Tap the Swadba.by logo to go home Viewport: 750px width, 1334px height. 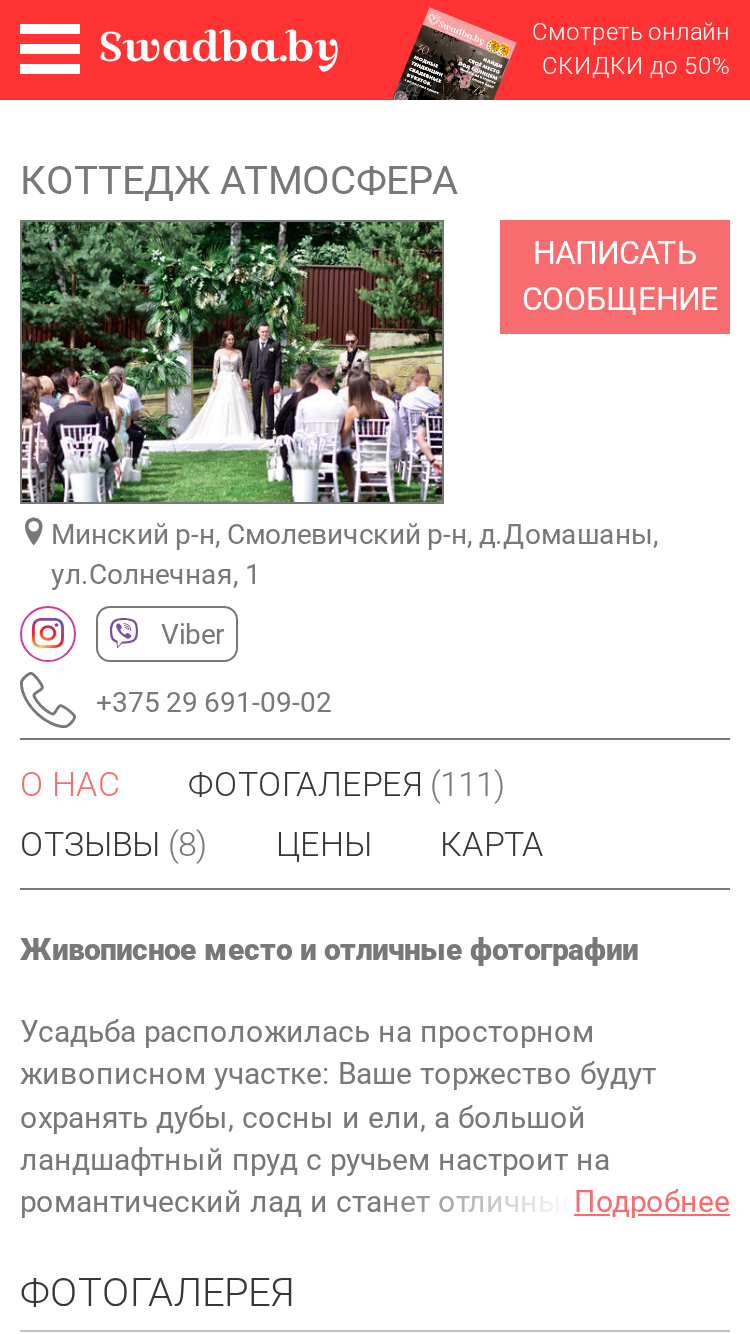click(x=219, y=49)
